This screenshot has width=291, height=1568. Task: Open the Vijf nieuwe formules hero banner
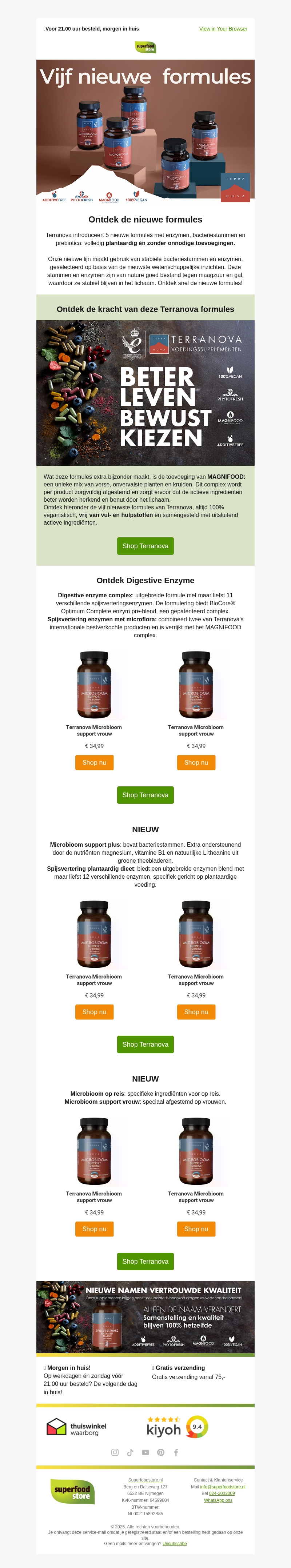pos(145,131)
